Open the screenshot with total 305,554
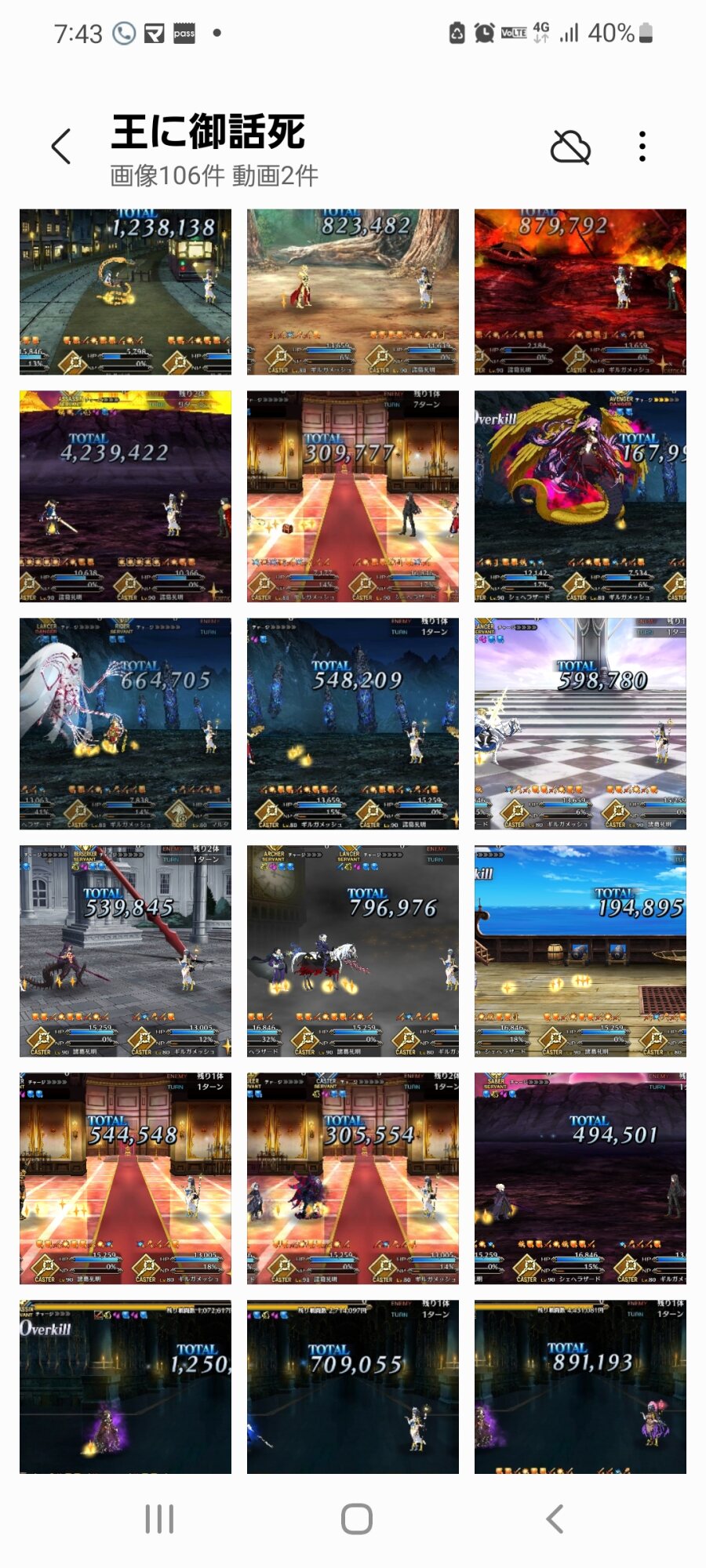The width and height of the screenshot is (706, 1568). point(353,1178)
